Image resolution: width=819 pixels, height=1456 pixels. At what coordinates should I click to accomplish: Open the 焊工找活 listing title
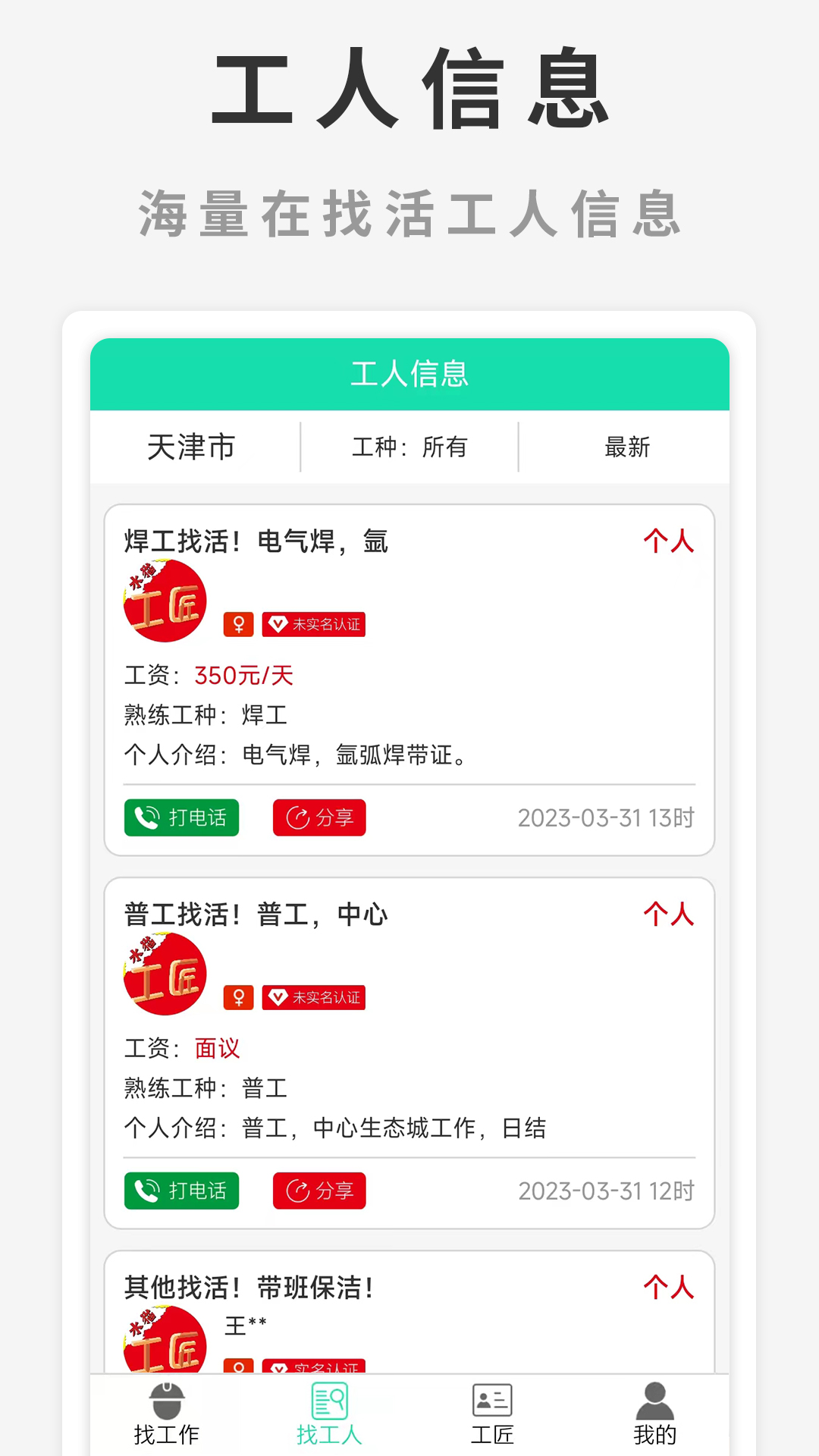click(256, 541)
